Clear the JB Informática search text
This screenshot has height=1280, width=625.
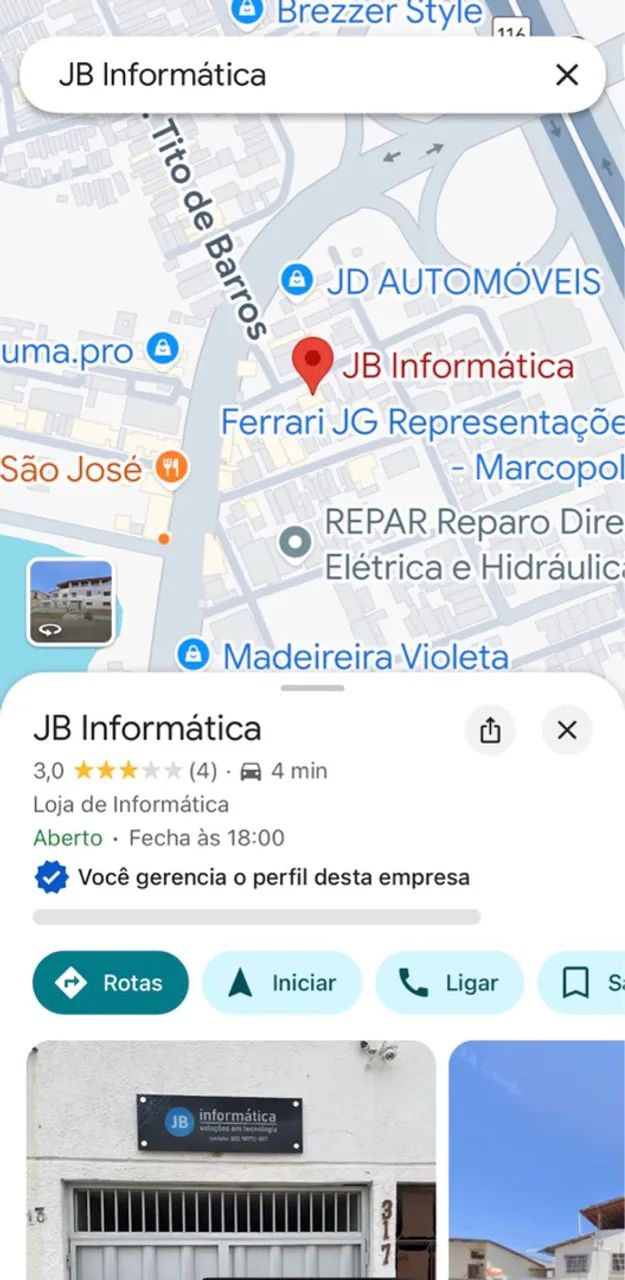pyautogui.click(x=567, y=75)
